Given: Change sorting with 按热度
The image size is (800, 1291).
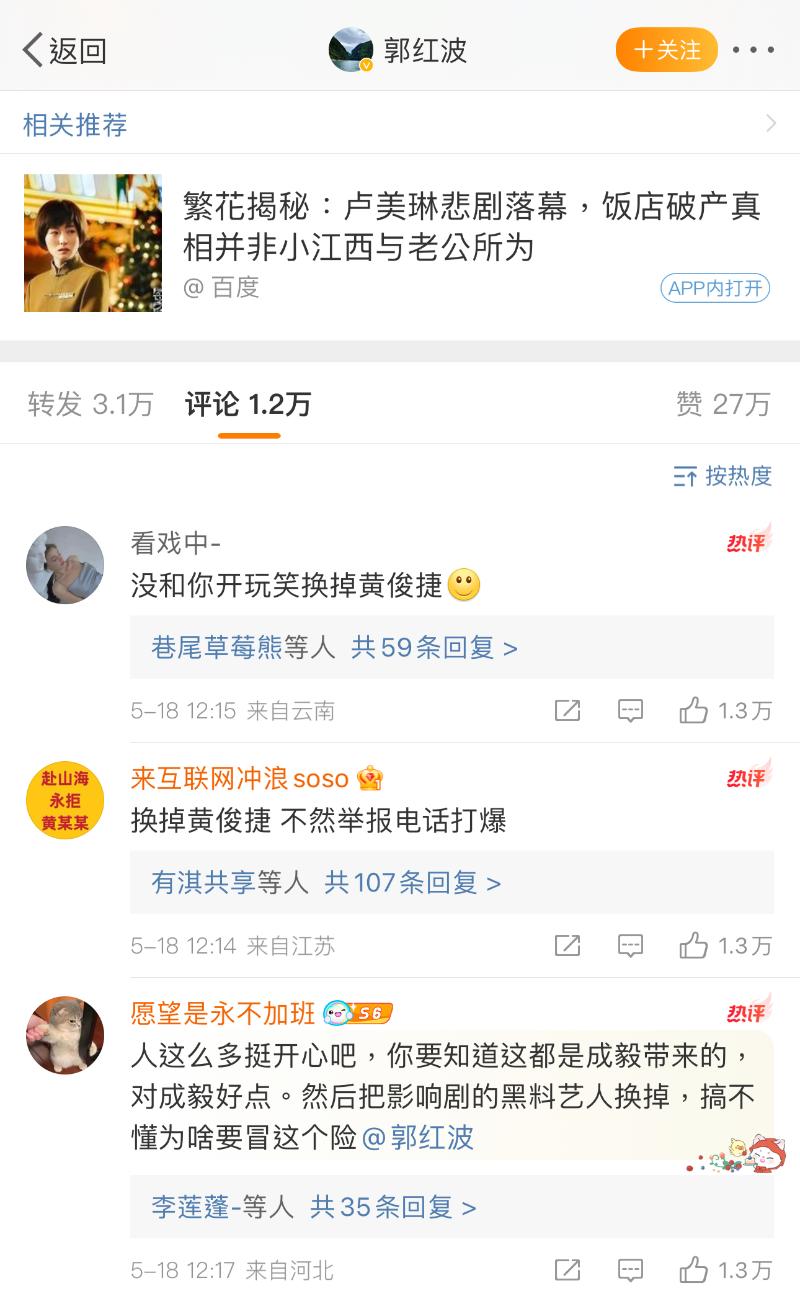Looking at the screenshot, I should coord(723,476).
